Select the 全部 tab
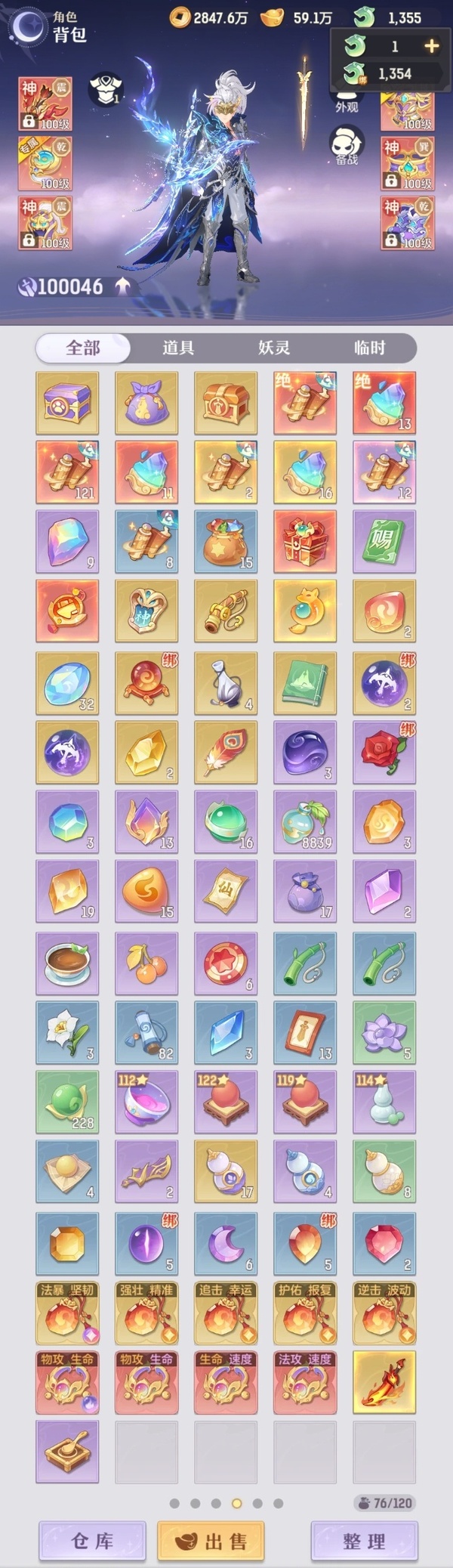The image size is (453, 1568). coord(83,348)
